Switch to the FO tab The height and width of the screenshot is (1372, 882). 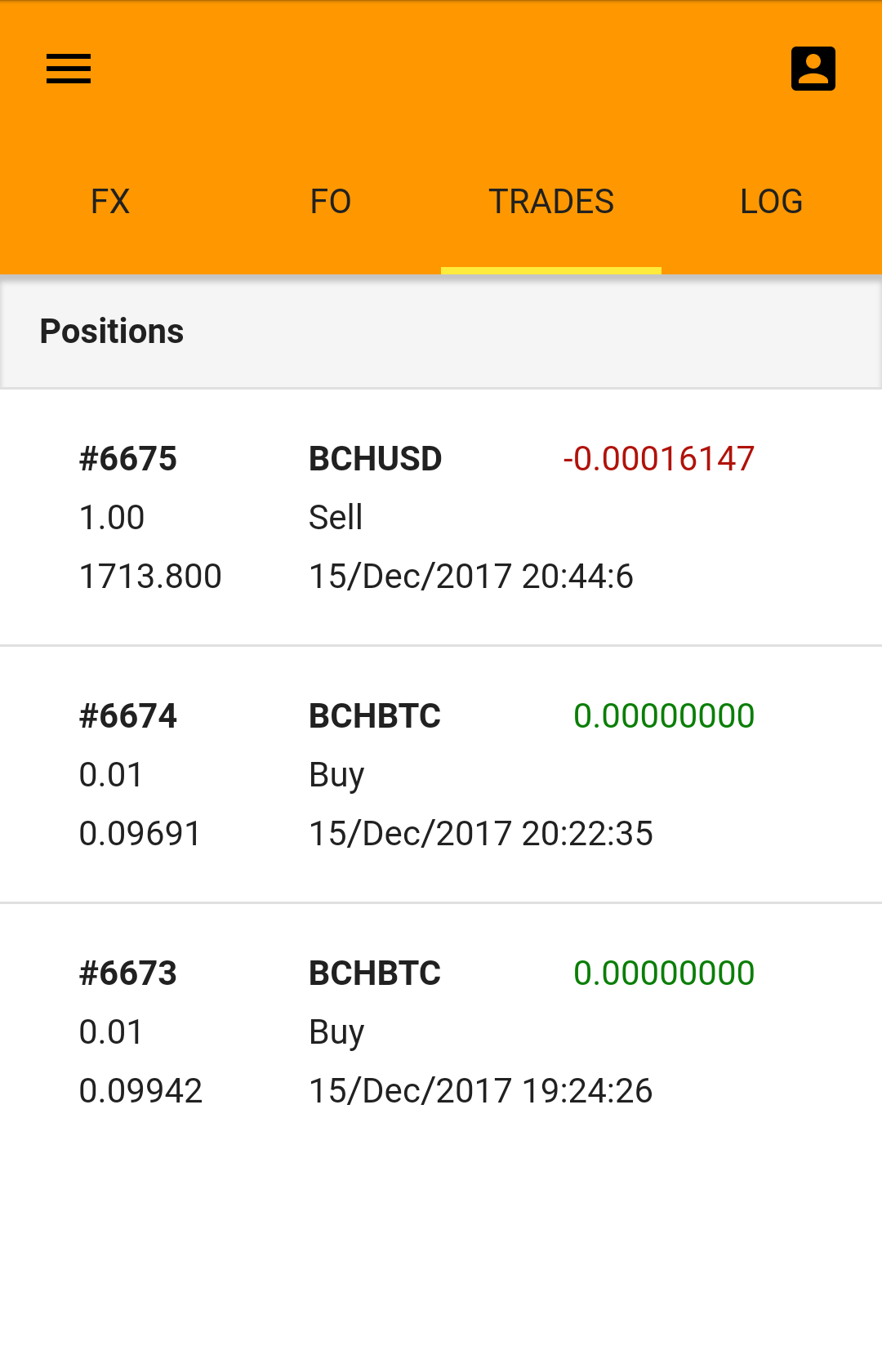point(331,202)
